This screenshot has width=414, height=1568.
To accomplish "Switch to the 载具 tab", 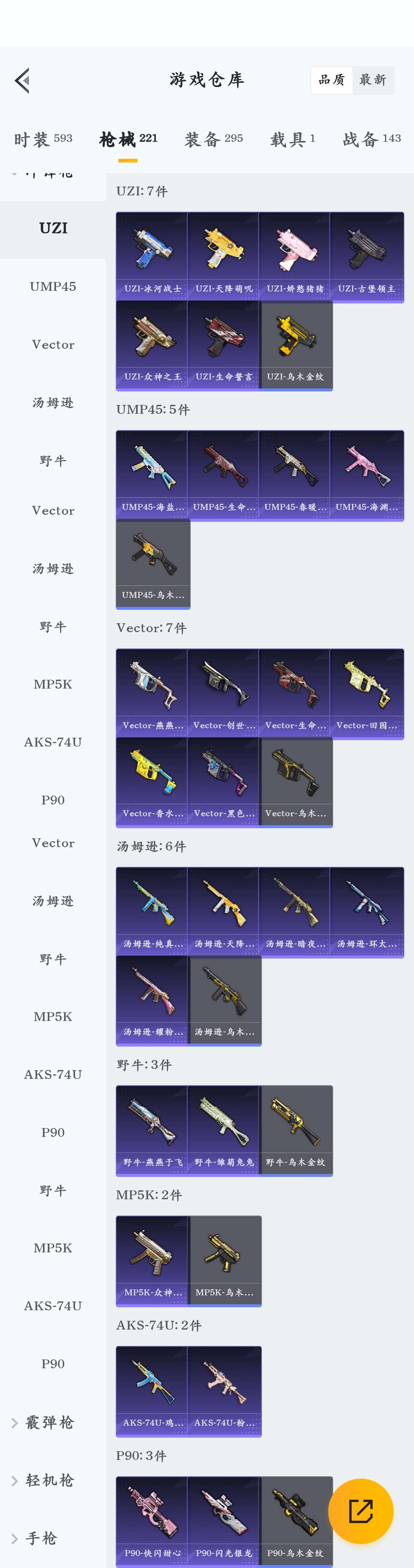I will click(x=292, y=139).
